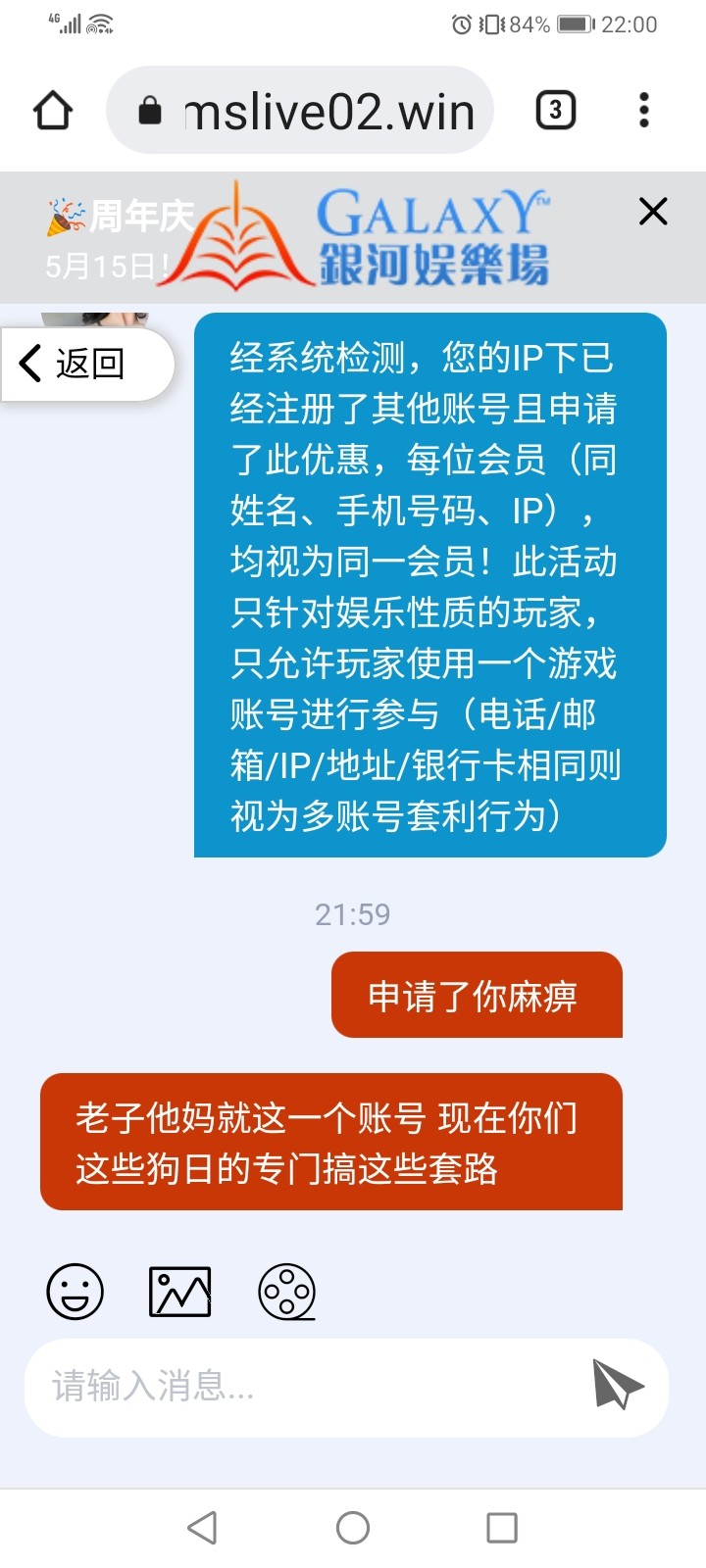Tap the Home icon next to address bar
Viewport: 706px width, 1568px height.
click(x=52, y=110)
